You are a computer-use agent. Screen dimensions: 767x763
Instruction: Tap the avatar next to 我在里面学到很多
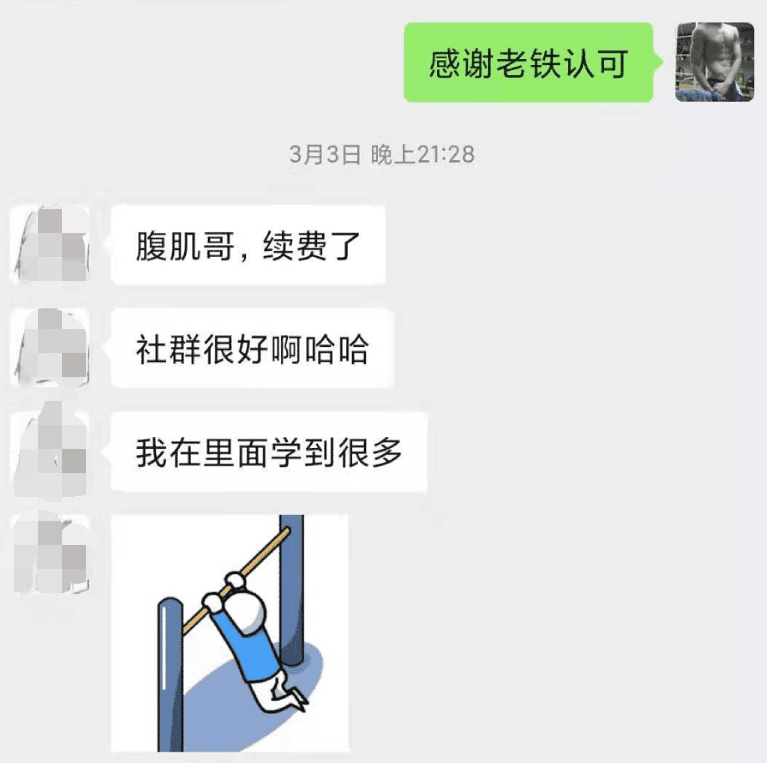pyautogui.click(x=51, y=451)
